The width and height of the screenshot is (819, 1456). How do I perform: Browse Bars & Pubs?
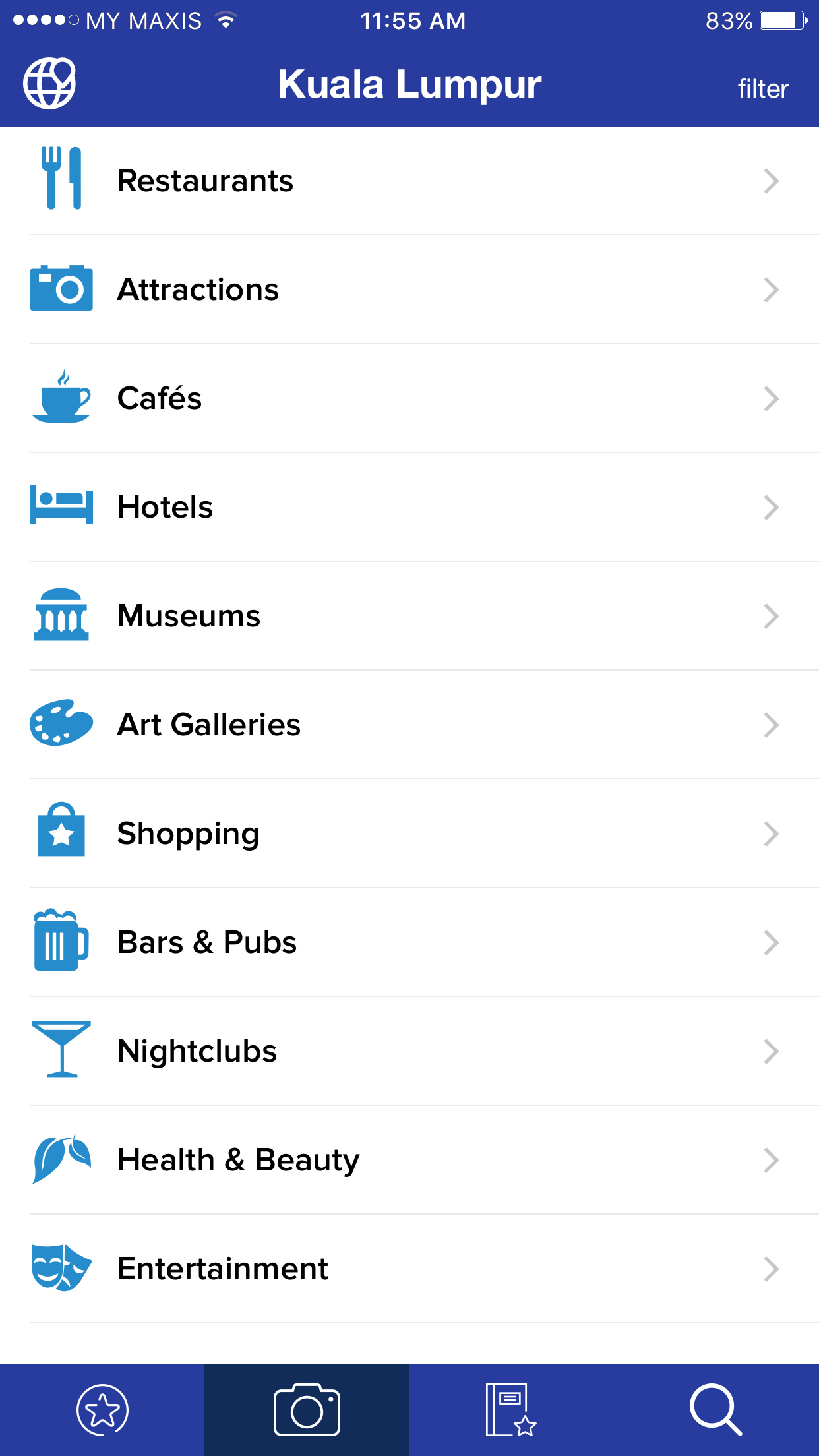(x=409, y=942)
